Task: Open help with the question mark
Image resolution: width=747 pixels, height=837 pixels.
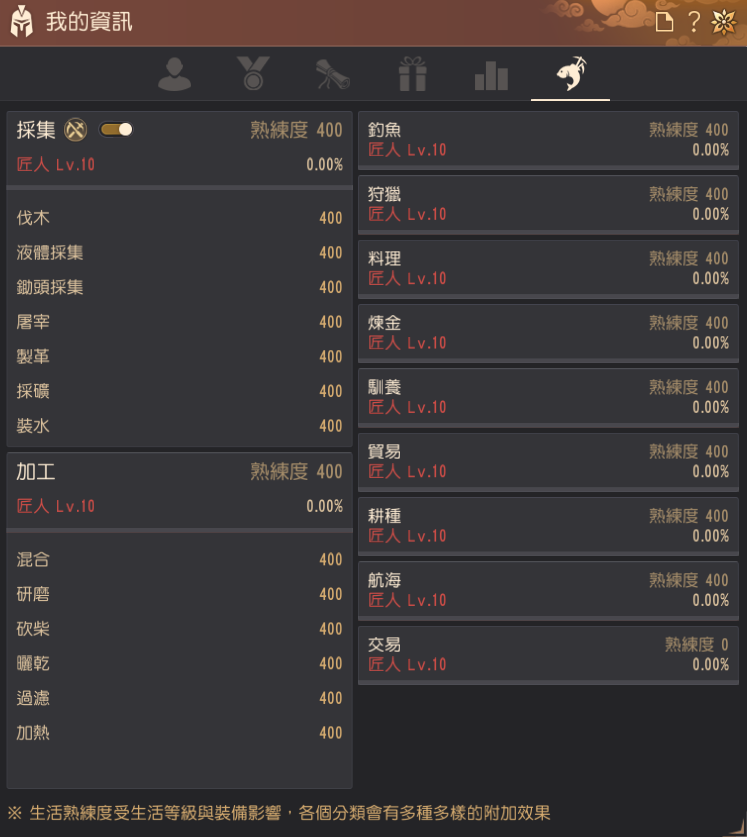Action: point(693,22)
